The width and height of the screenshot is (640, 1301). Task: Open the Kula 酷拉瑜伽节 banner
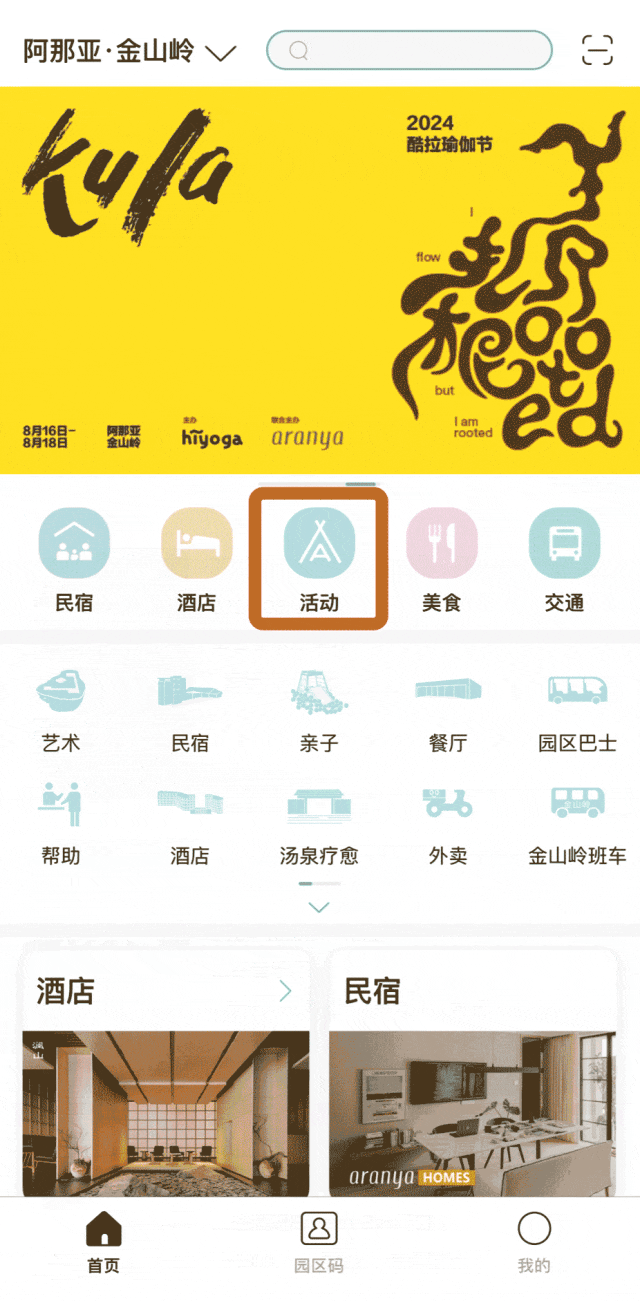tap(320, 280)
